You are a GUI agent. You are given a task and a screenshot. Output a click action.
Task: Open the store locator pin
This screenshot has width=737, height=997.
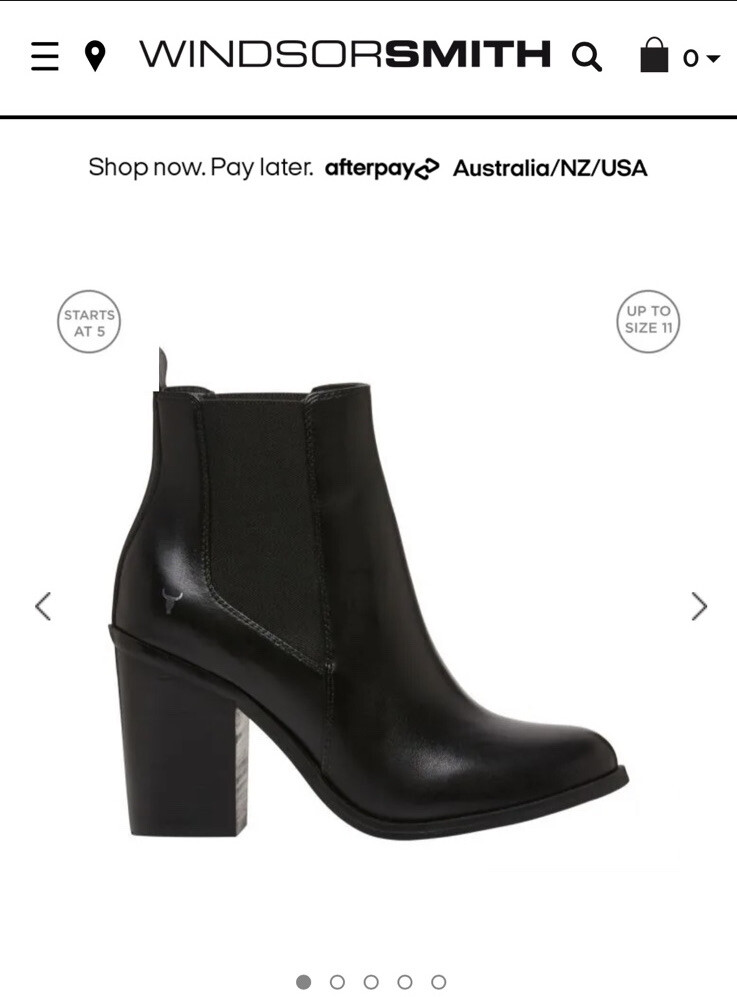pyautogui.click(x=95, y=56)
